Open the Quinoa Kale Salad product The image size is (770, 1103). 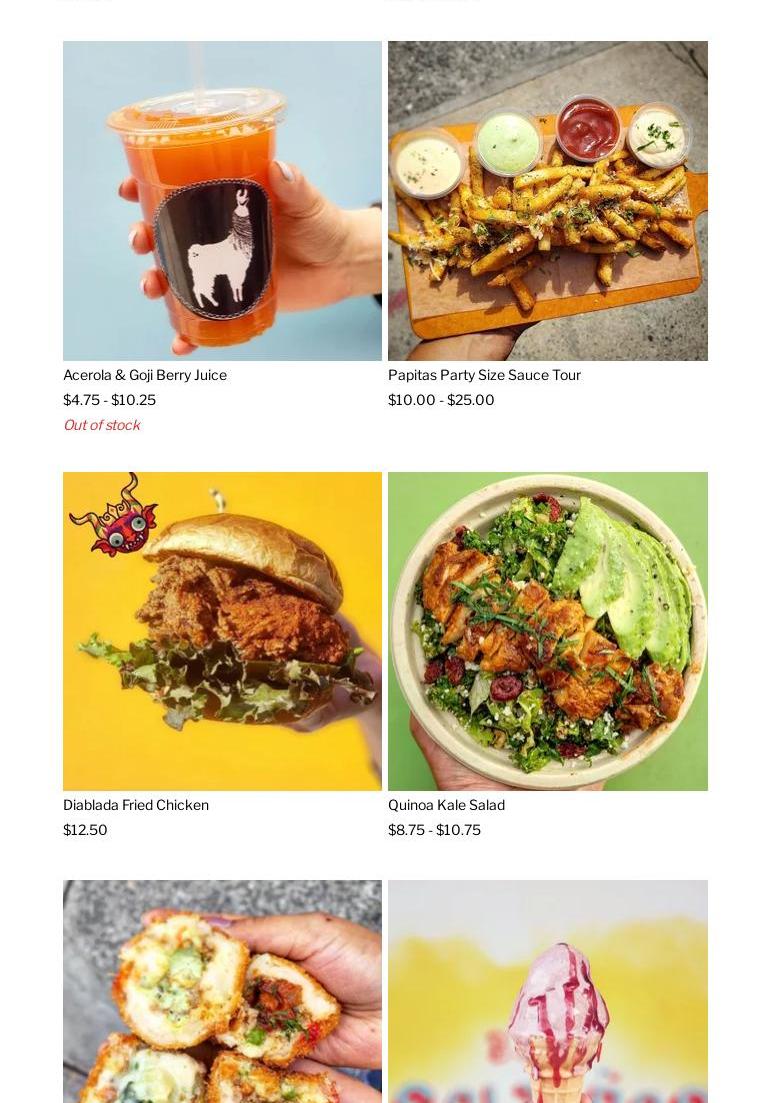pyautogui.click(x=547, y=631)
